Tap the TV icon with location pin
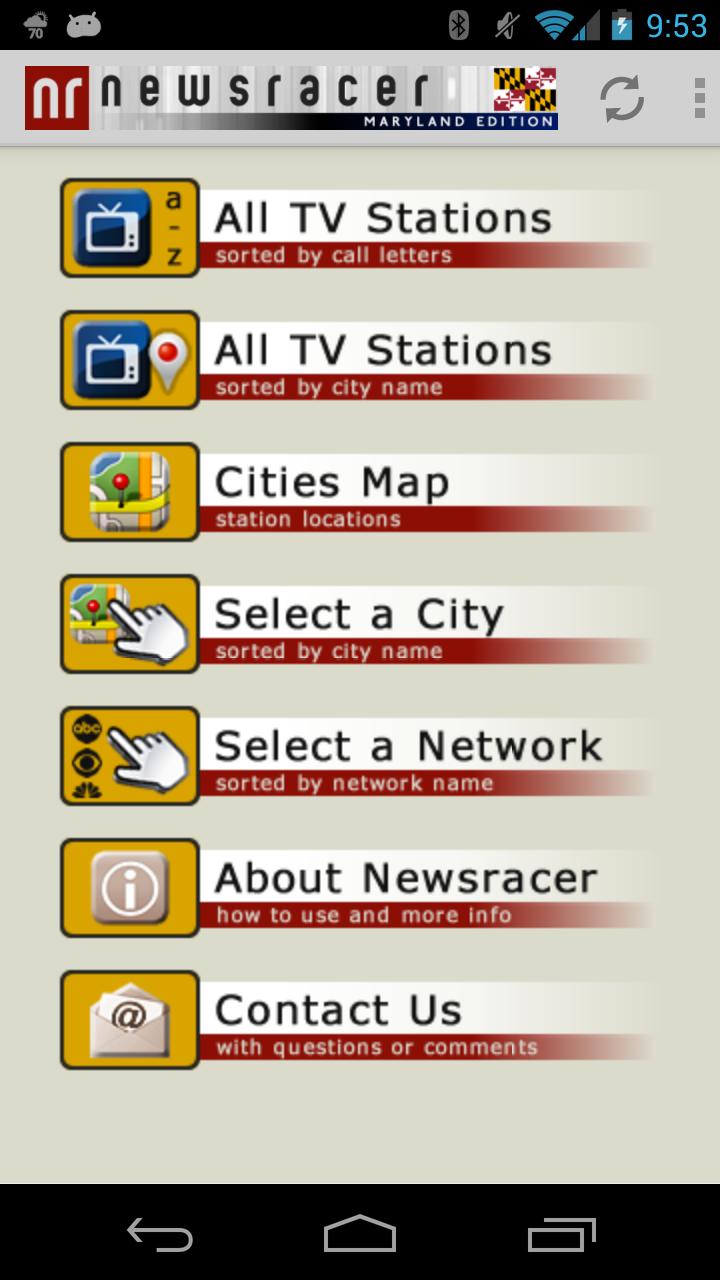This screenshot has height=1280, width=720. click(129, 359)
